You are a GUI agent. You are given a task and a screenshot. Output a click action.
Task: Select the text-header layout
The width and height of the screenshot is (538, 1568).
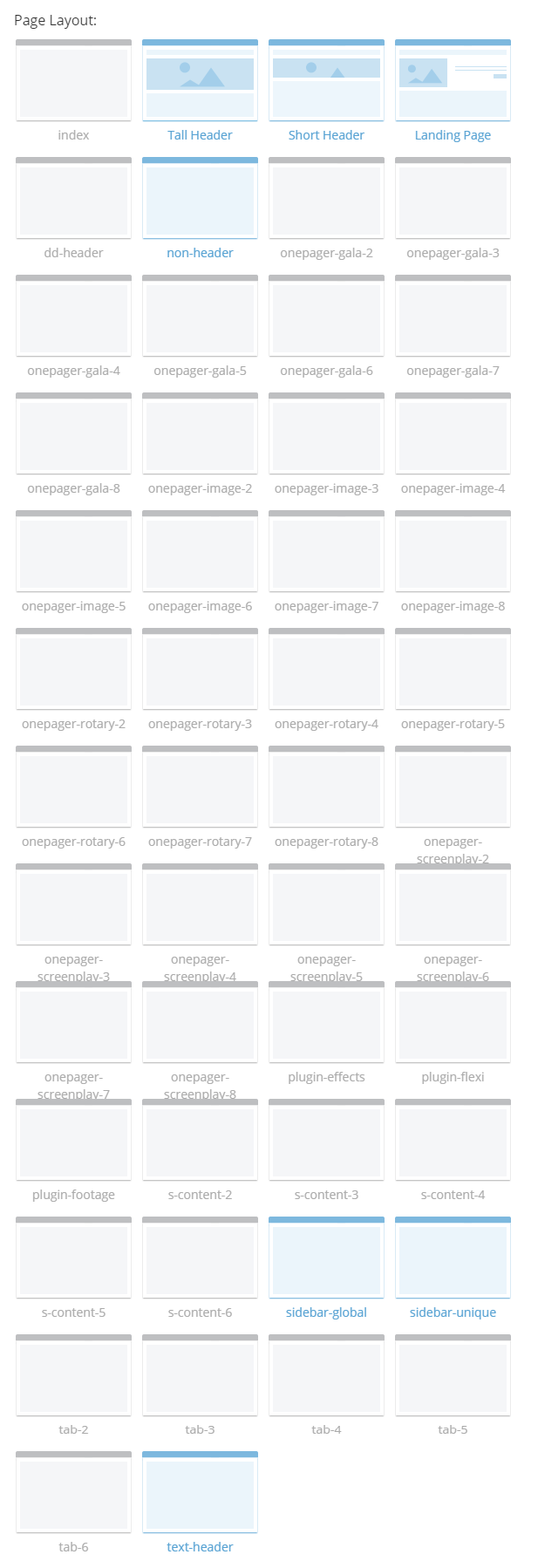(x=200, y=1493)
